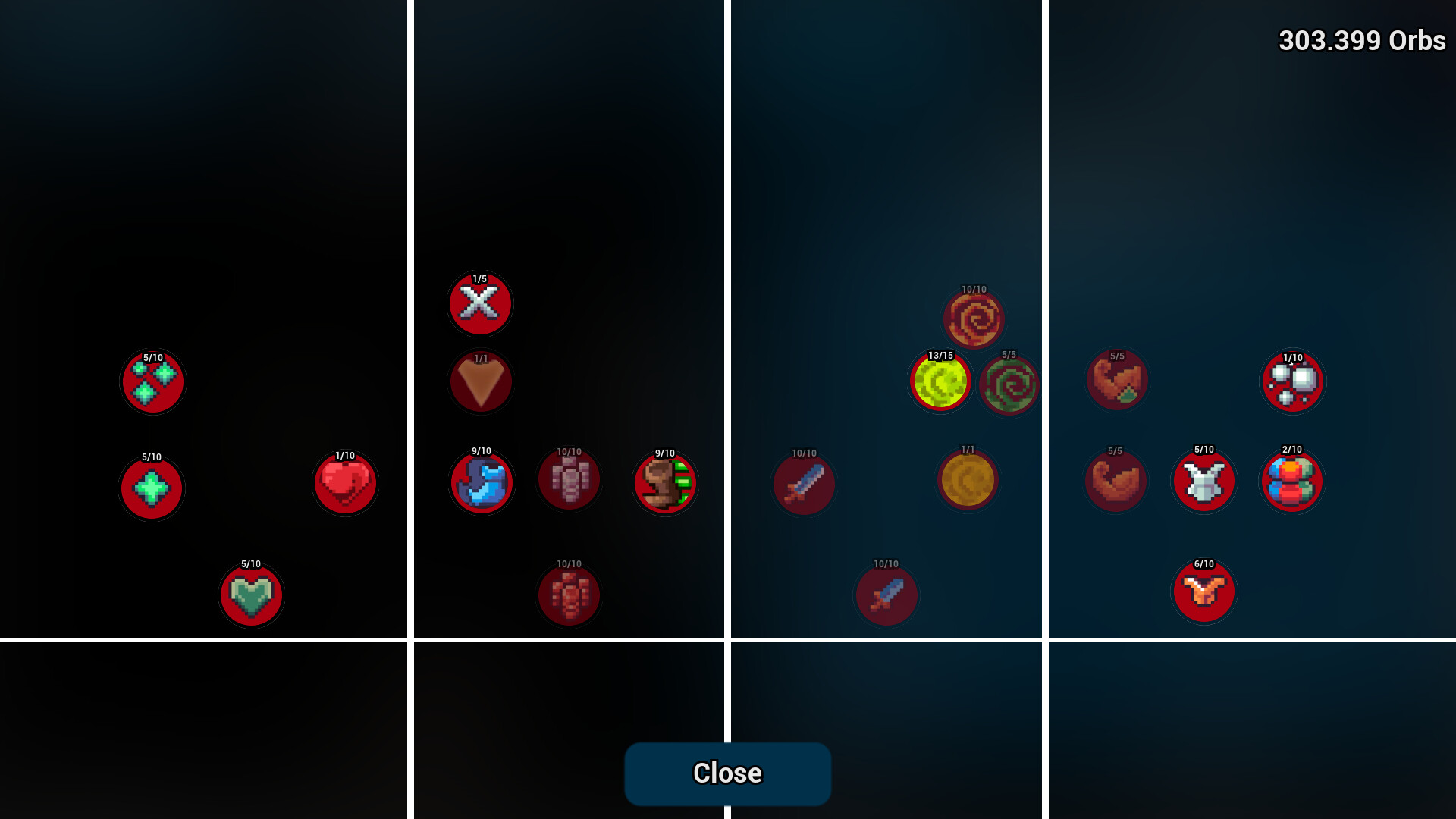This screenshot has height=819, width=1456.
Task: Upgrade the three green gems skill
Action: (x=153, y=381)
